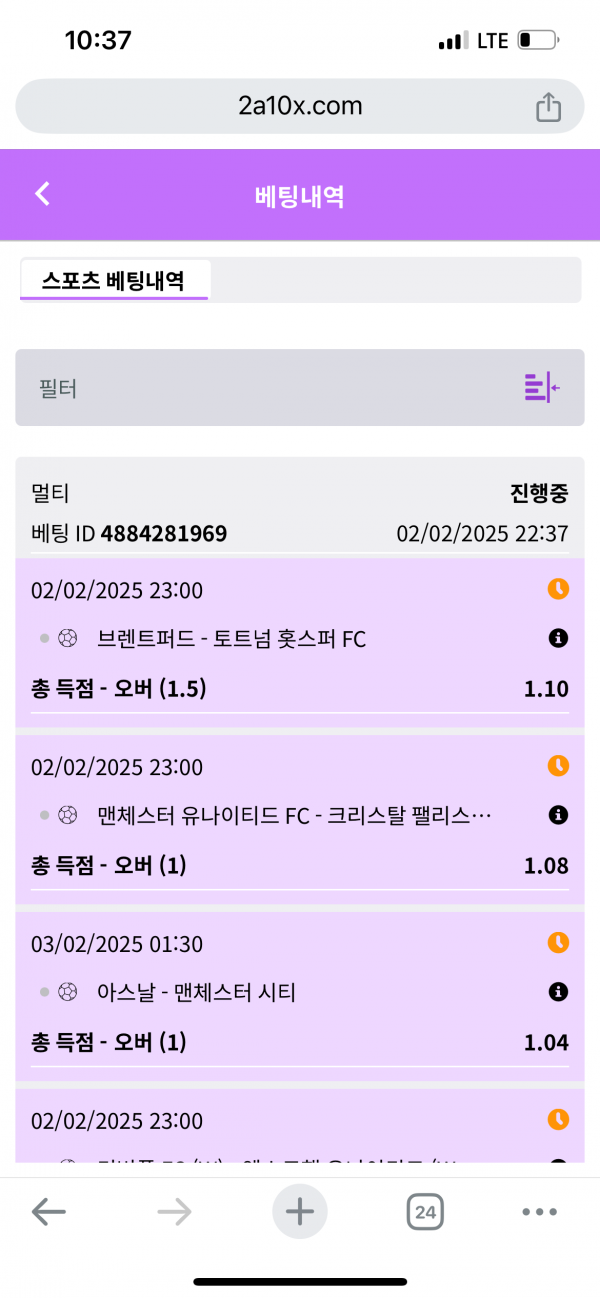Open info for 맨체스터 유나이티드 FC match
Screen dimensions: 600x1298
pyautogui.click(x=559, y=816)
